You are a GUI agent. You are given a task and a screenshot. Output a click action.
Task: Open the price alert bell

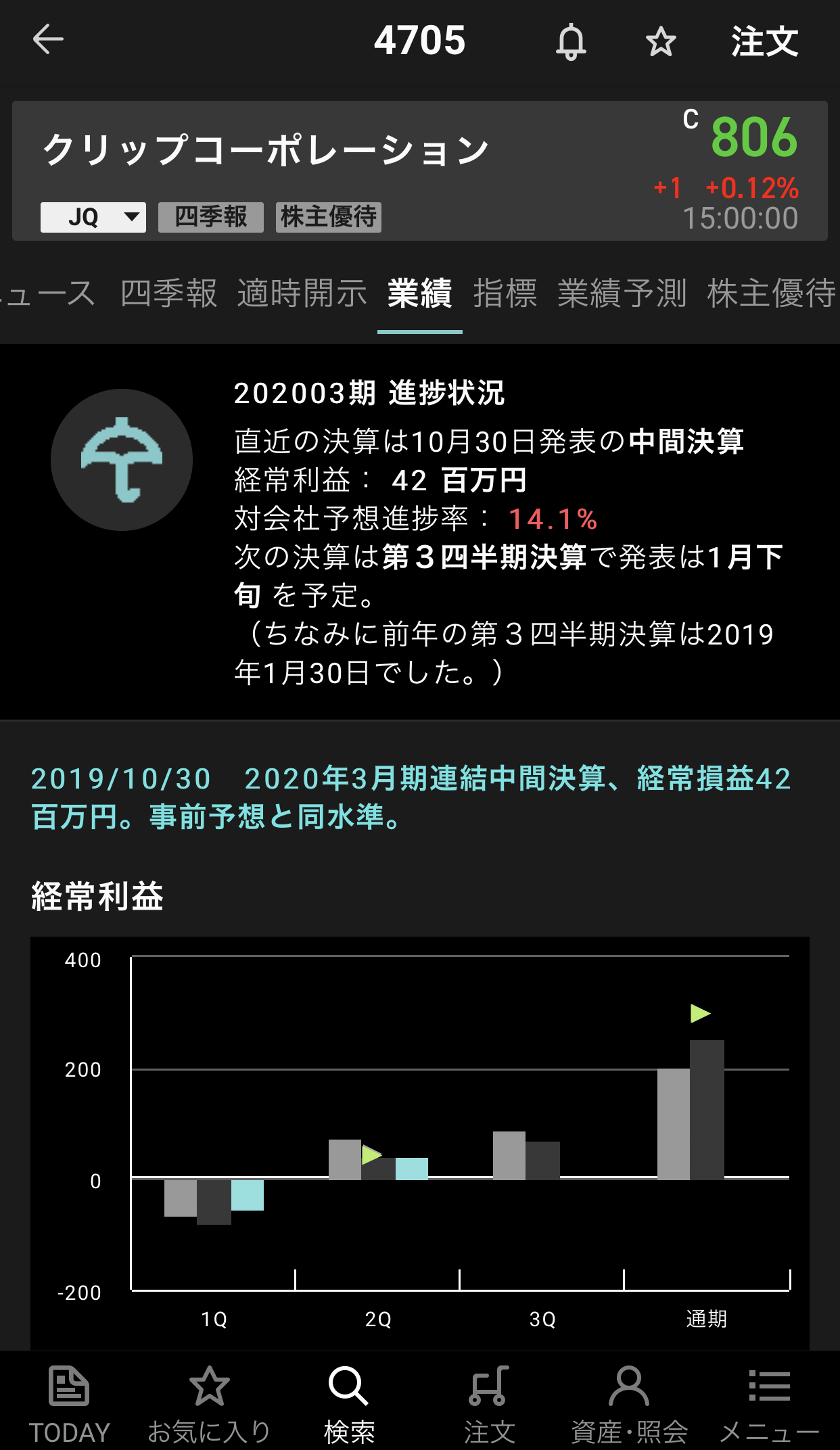tap(571, 42)
